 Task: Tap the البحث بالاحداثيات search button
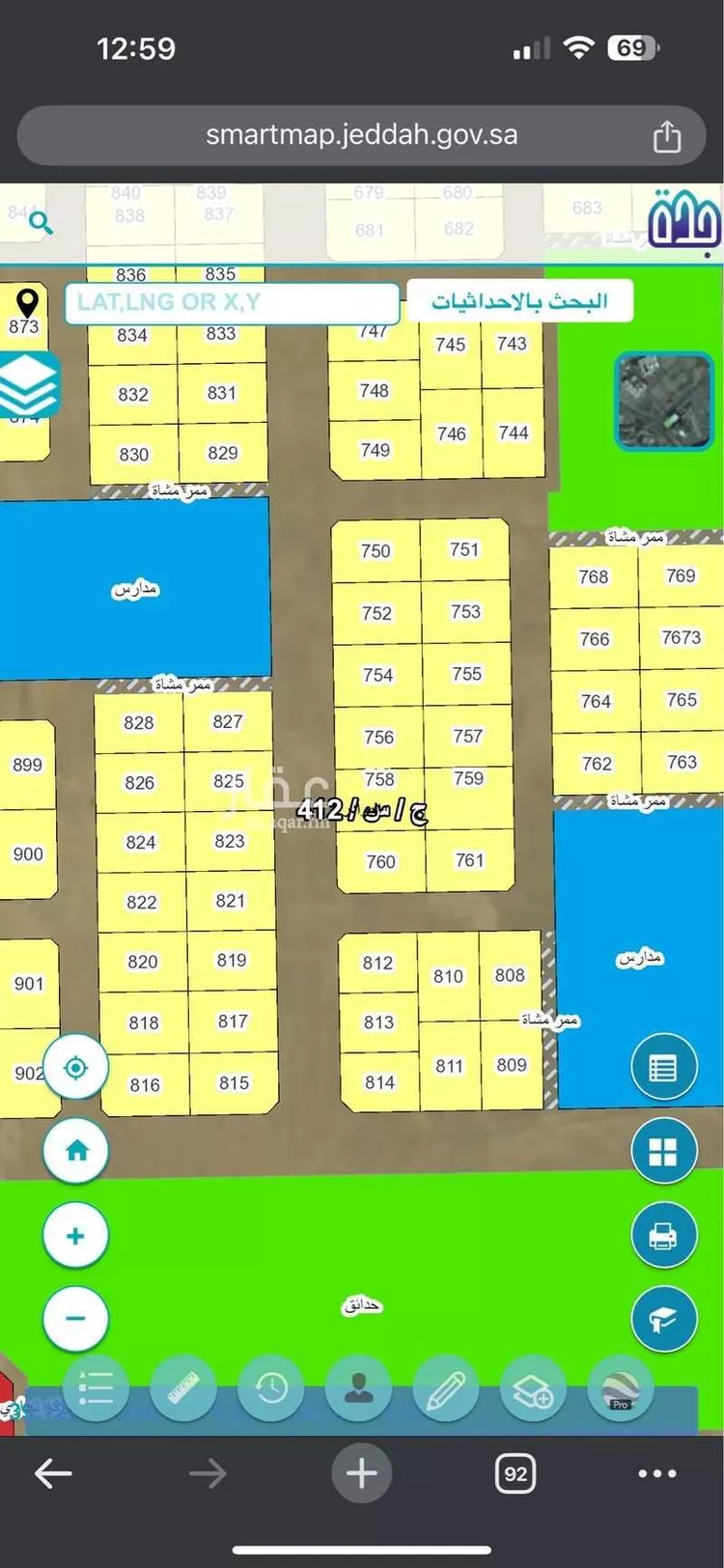[x=519, y=301]
